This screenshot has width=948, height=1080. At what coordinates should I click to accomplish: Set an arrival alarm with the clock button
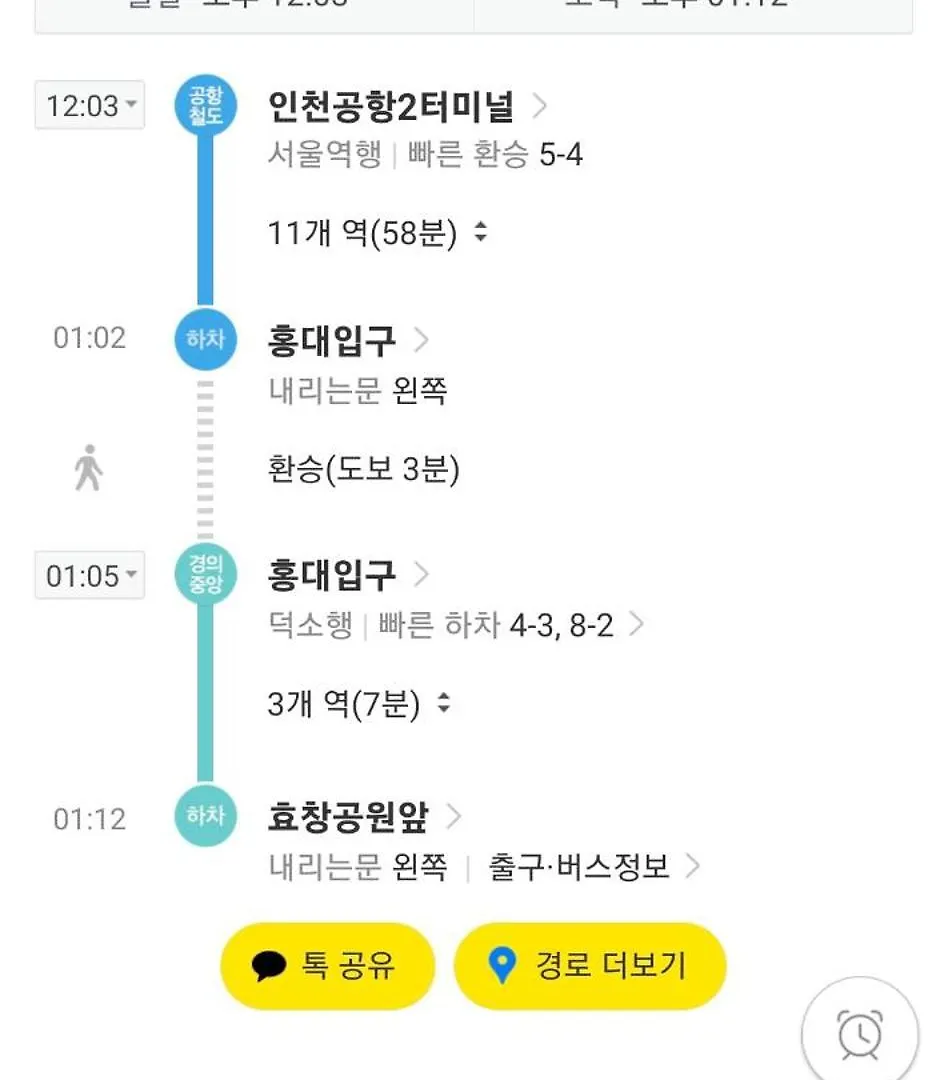860,1033
